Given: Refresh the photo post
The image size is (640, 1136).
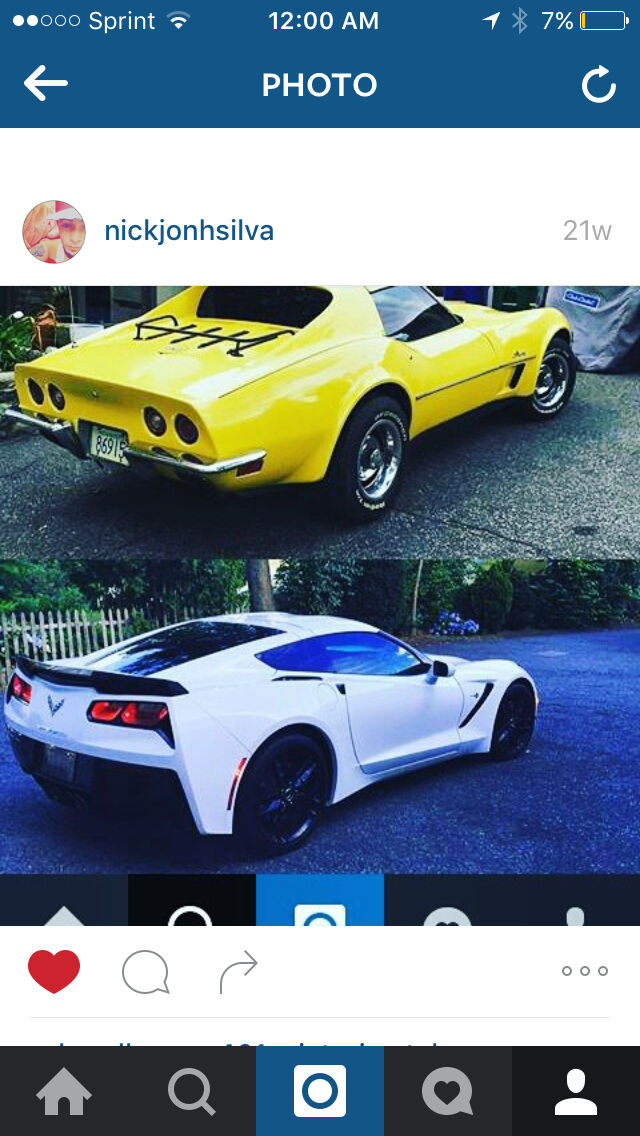Looking at the screenshot, I should (x=598, y=86).
